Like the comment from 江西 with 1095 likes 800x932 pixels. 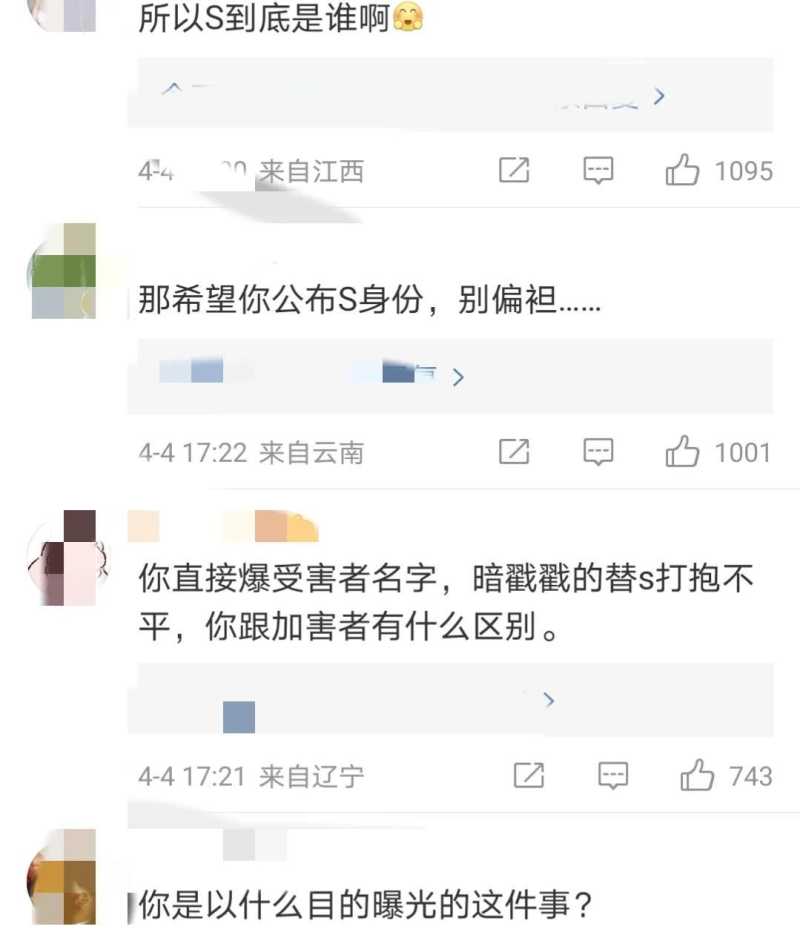tap(683, 172)
